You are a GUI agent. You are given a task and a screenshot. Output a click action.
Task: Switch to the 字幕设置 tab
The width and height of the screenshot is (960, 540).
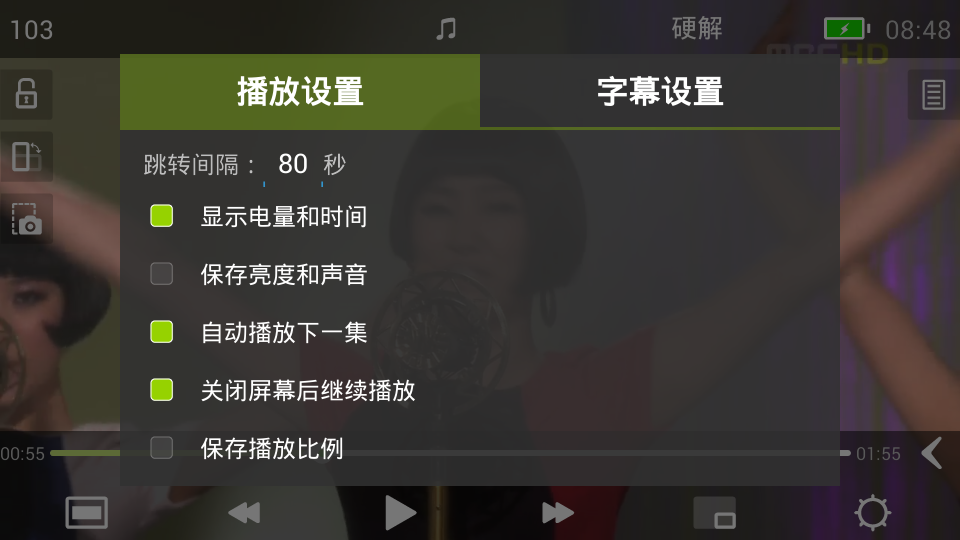(x=660, y=91)
